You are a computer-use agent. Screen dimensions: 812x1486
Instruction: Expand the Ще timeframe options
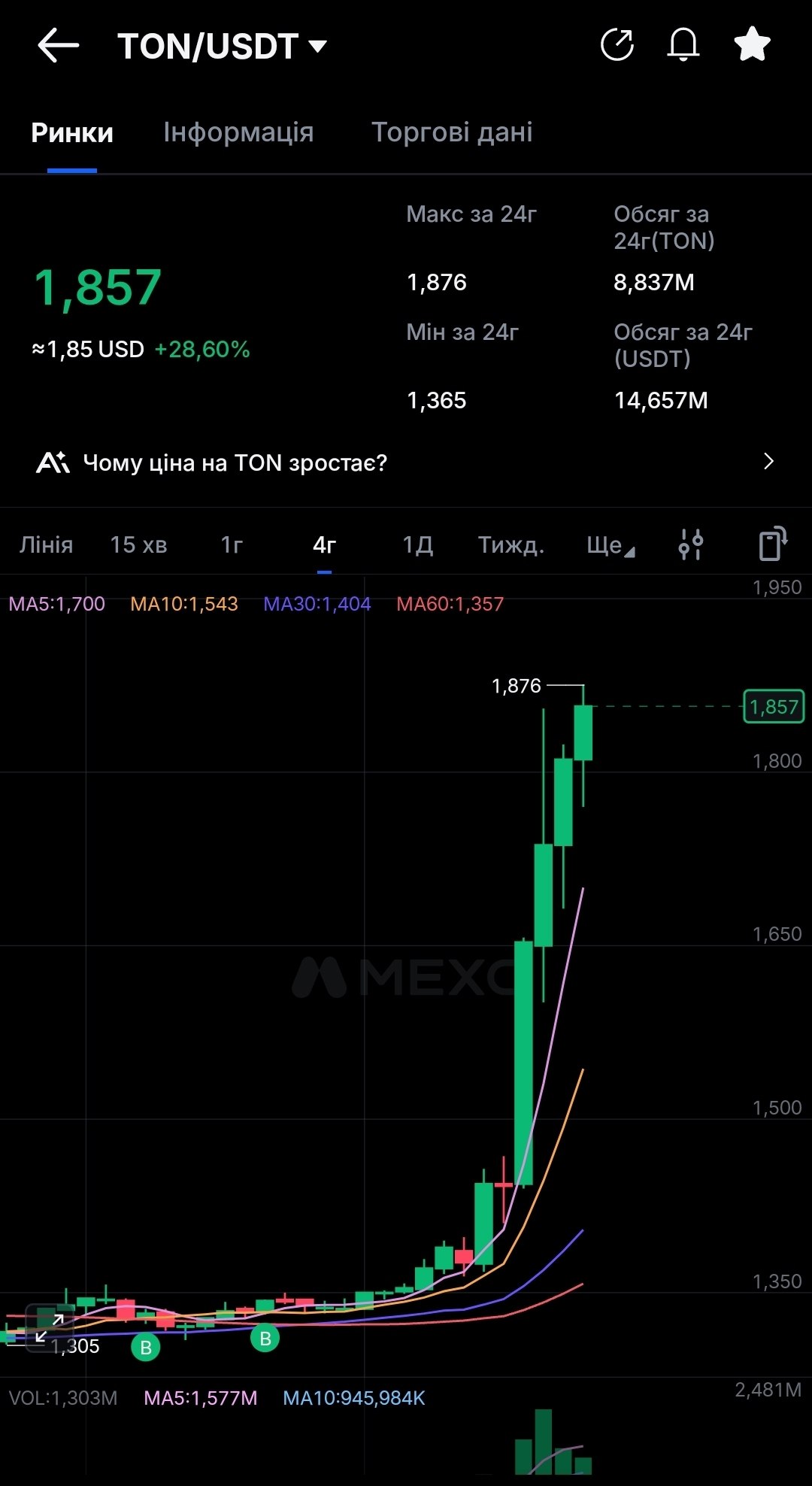pos(611,544)
